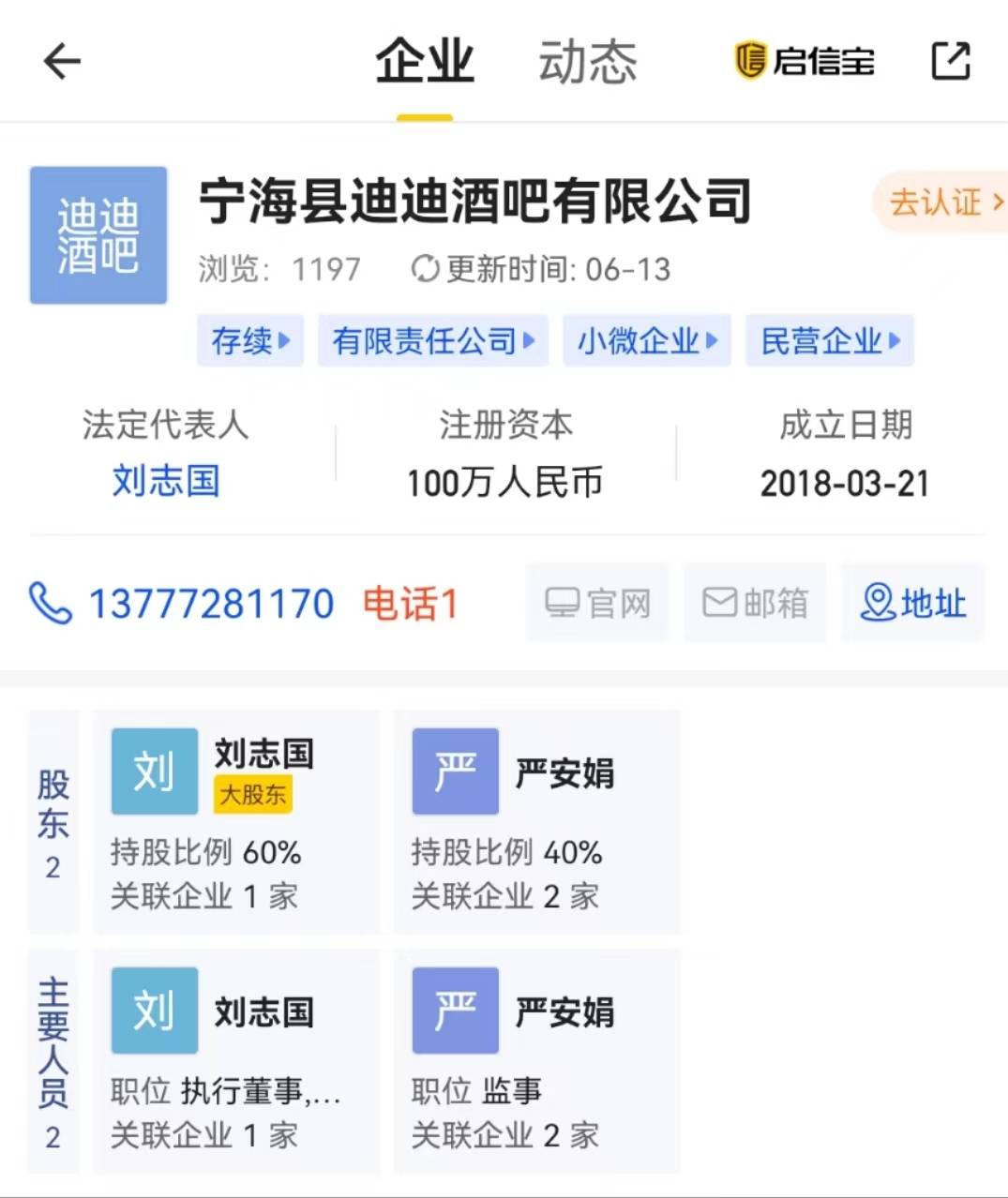Select the 企业 tab
Screen dimensions: 1008x1198
425,62
